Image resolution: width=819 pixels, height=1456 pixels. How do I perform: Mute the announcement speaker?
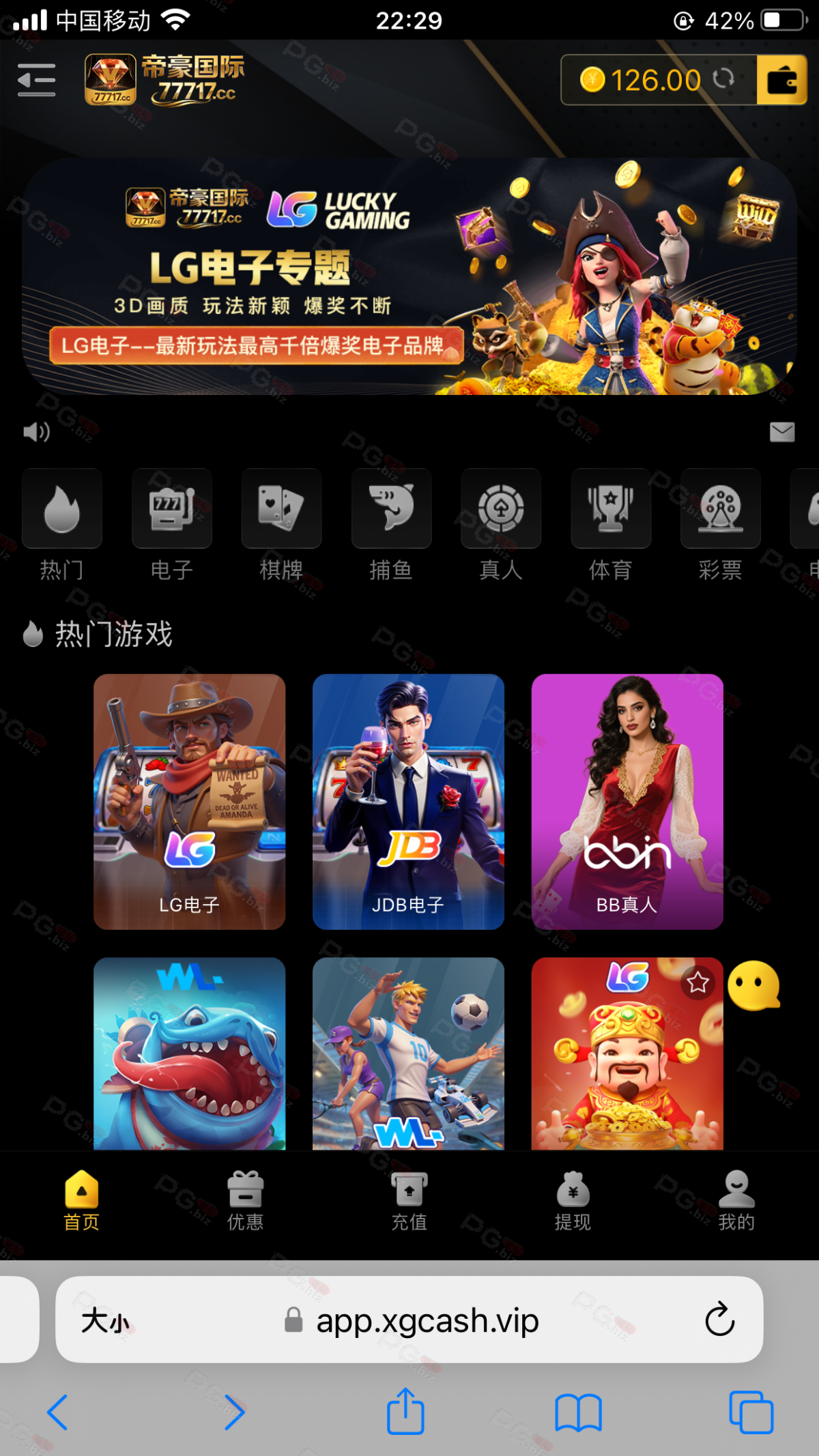(37, 432)
